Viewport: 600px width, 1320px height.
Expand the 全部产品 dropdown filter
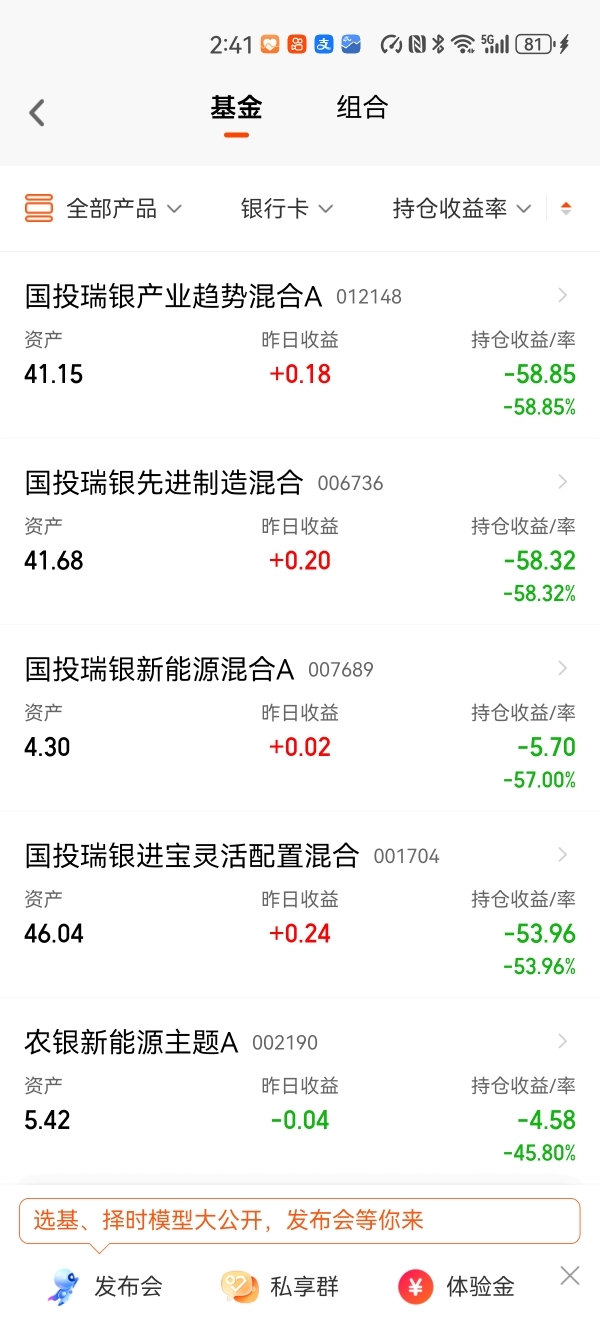[x=104, y=208]
